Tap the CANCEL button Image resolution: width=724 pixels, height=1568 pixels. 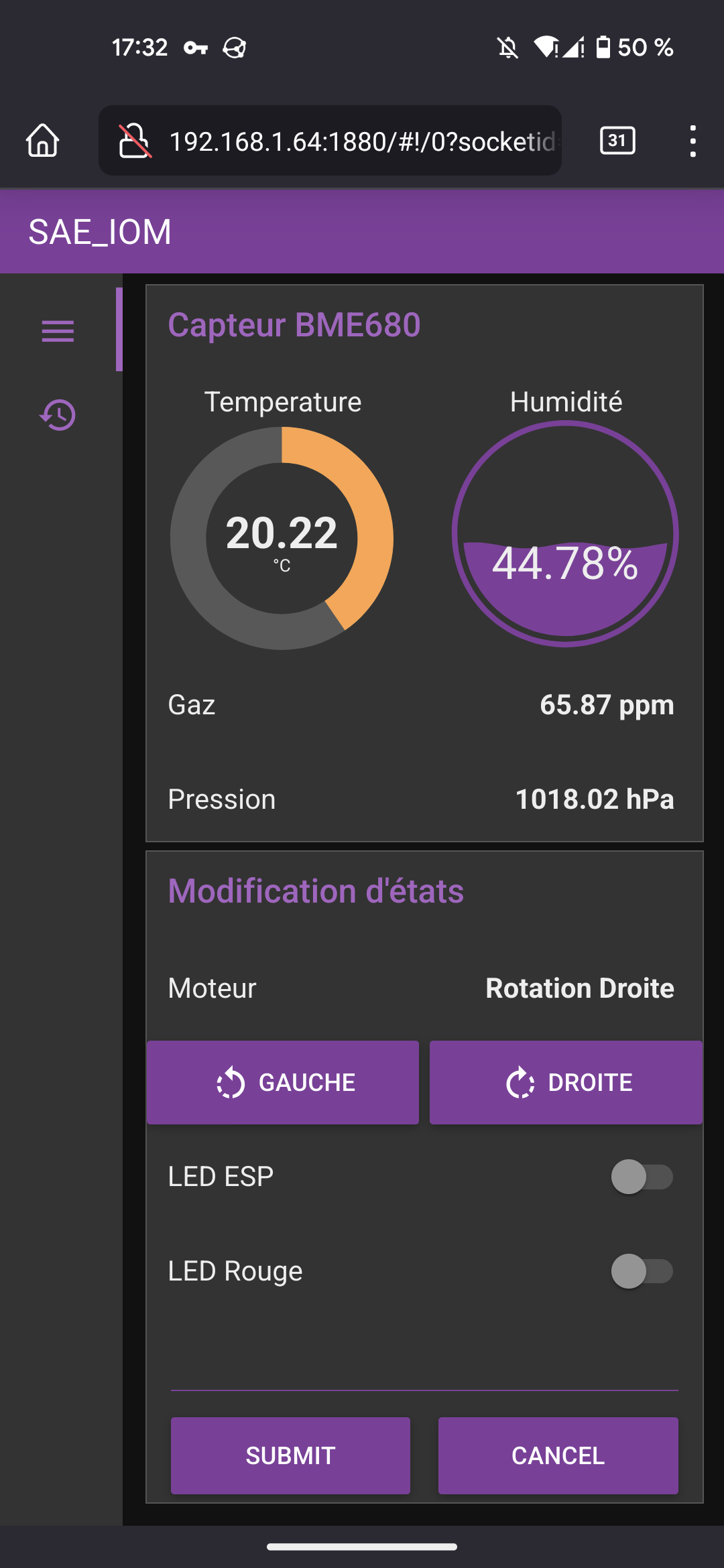click(558, 1455)
